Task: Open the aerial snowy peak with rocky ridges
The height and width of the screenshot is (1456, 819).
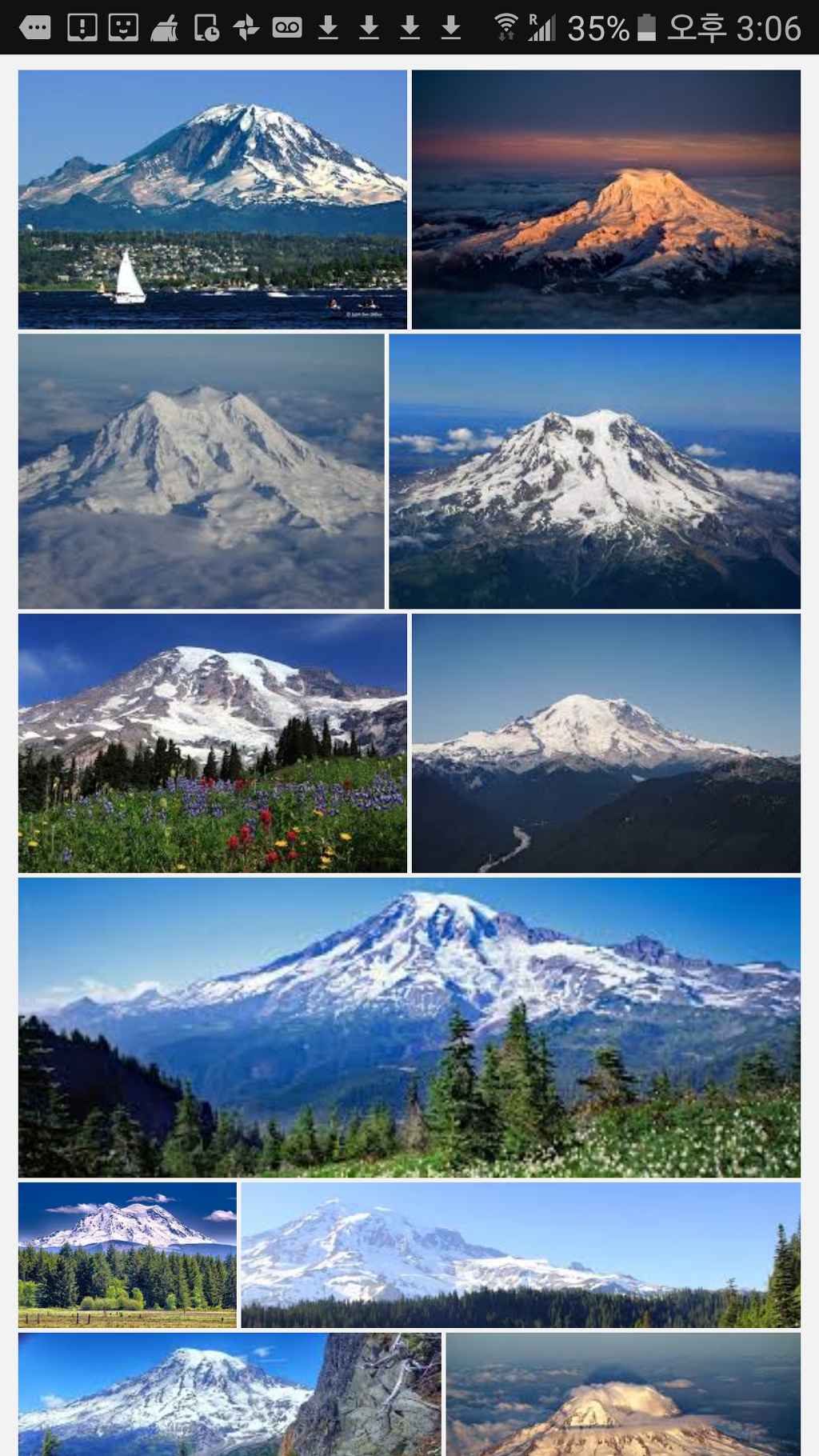Action: coord(594,471)
